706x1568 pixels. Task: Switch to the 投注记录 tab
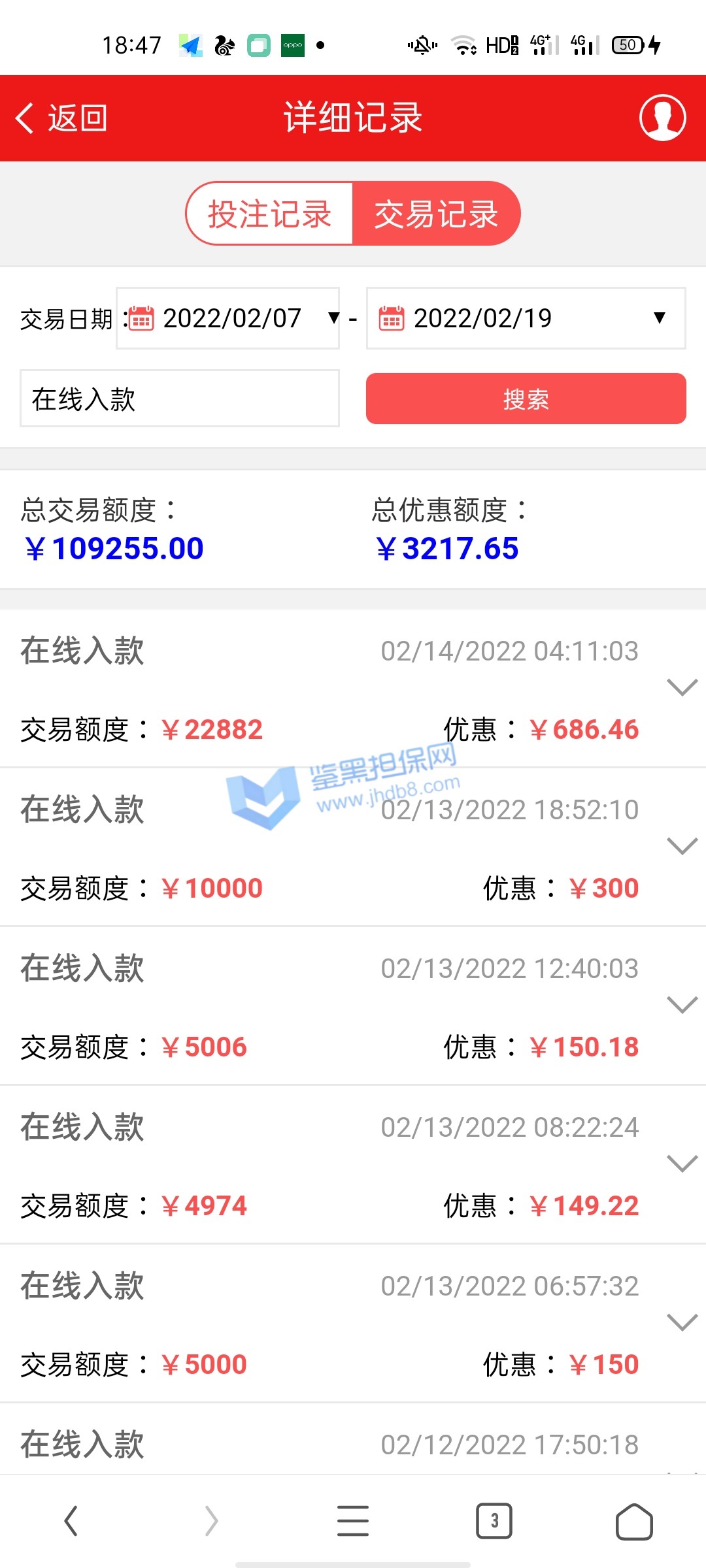point(269,214)
